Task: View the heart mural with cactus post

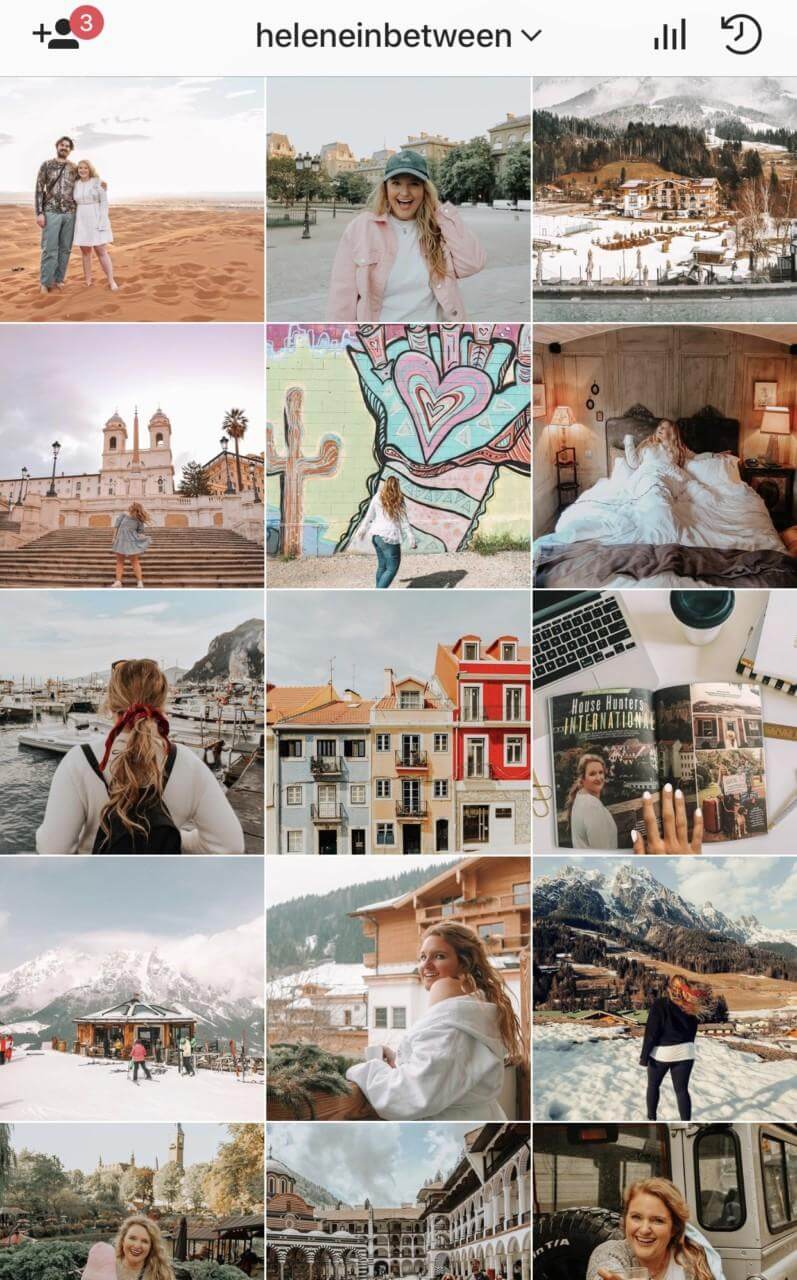Action: tap(398, 455)
